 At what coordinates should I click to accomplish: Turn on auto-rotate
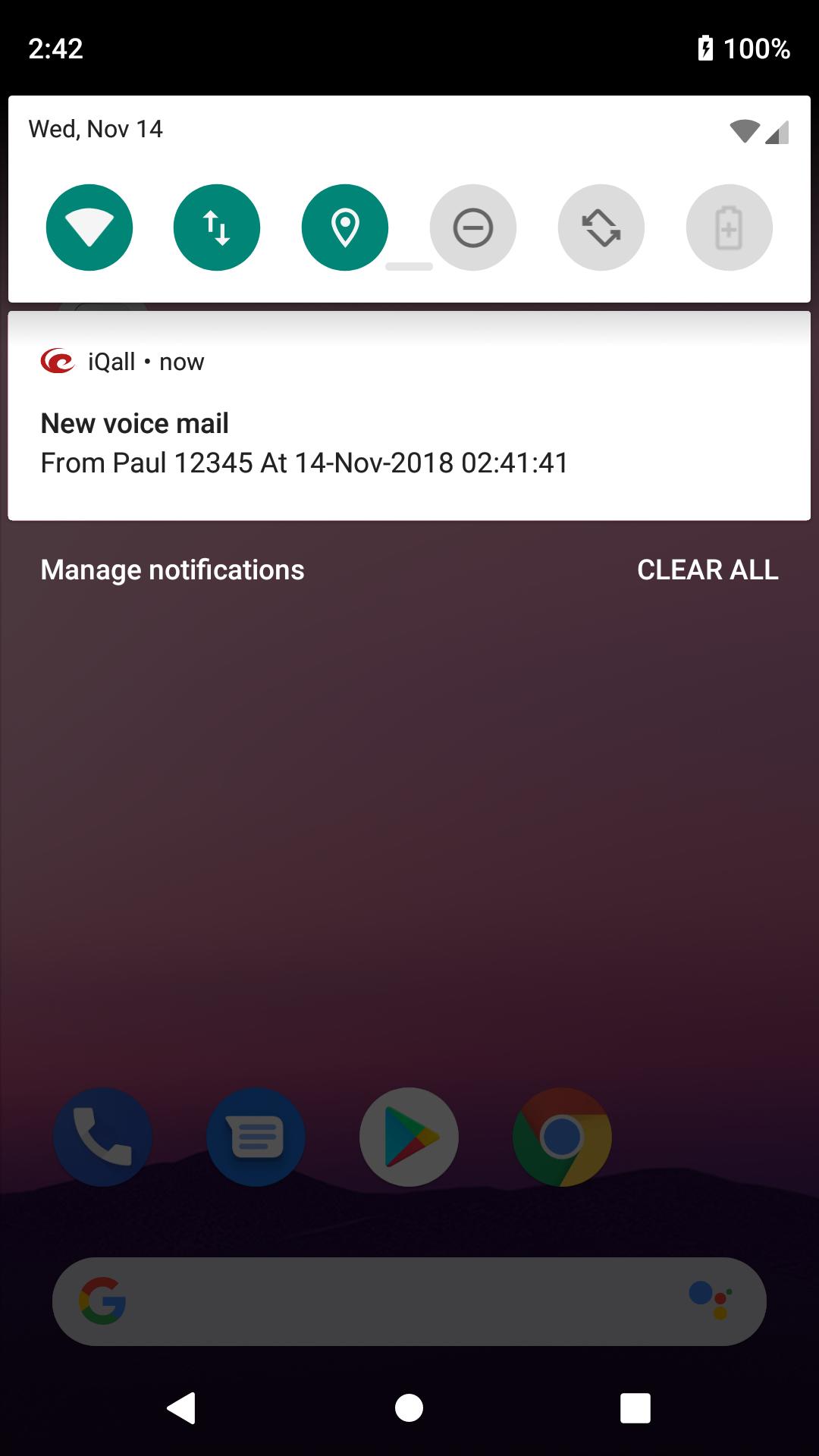601,227
